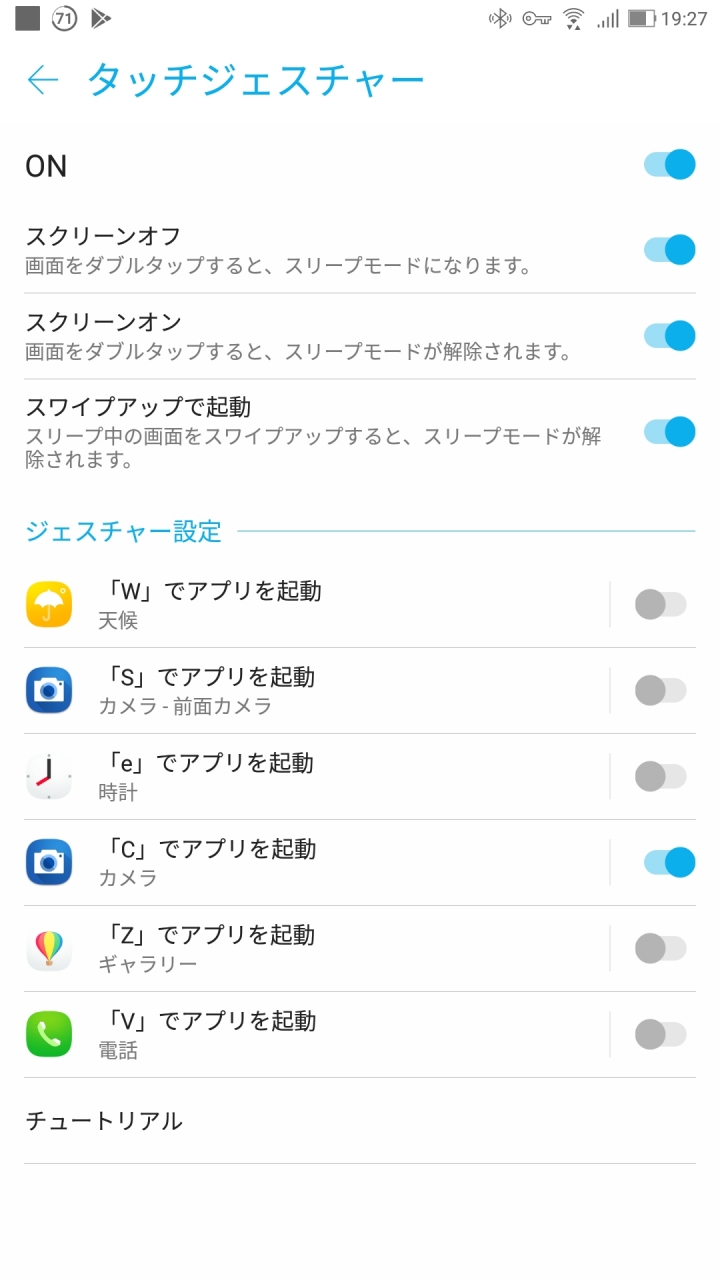Open the「C」でアプリを起動 row
The height and width of the screenshot is (1280, 720).
click(316, 862)
